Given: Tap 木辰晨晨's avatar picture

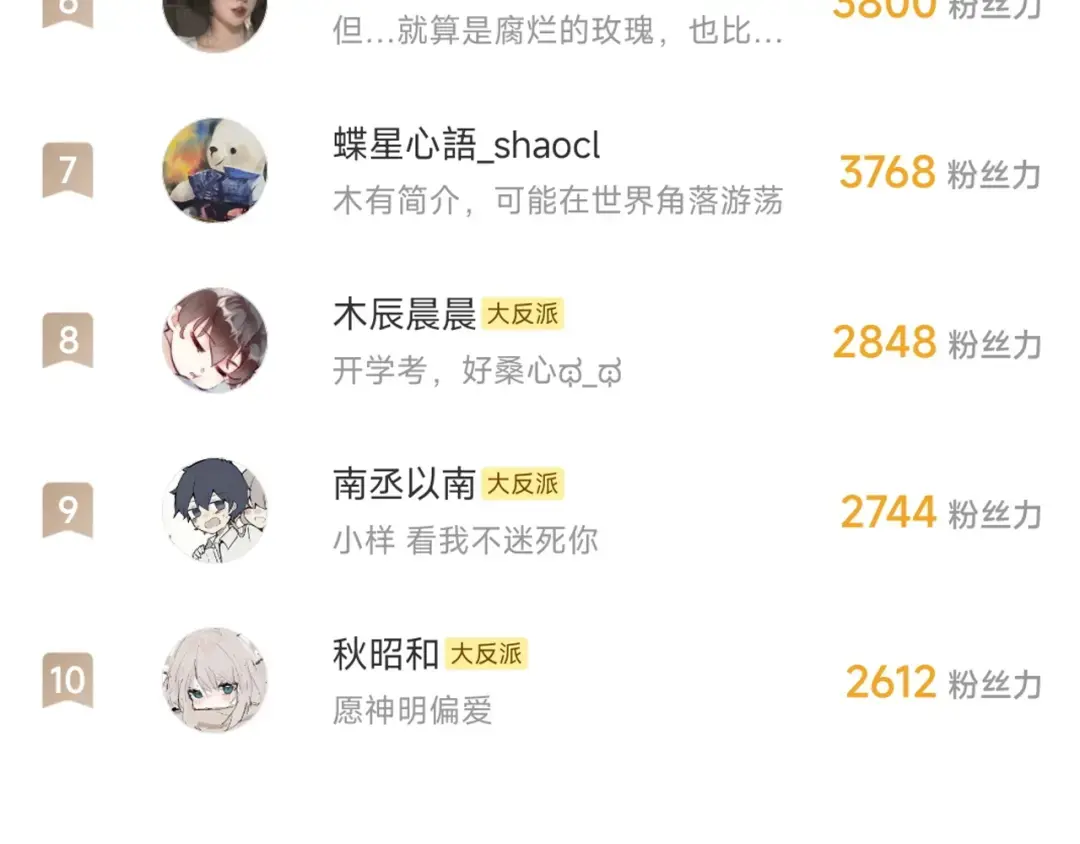Looking at the screenshot, I should [x=214, y=341].
